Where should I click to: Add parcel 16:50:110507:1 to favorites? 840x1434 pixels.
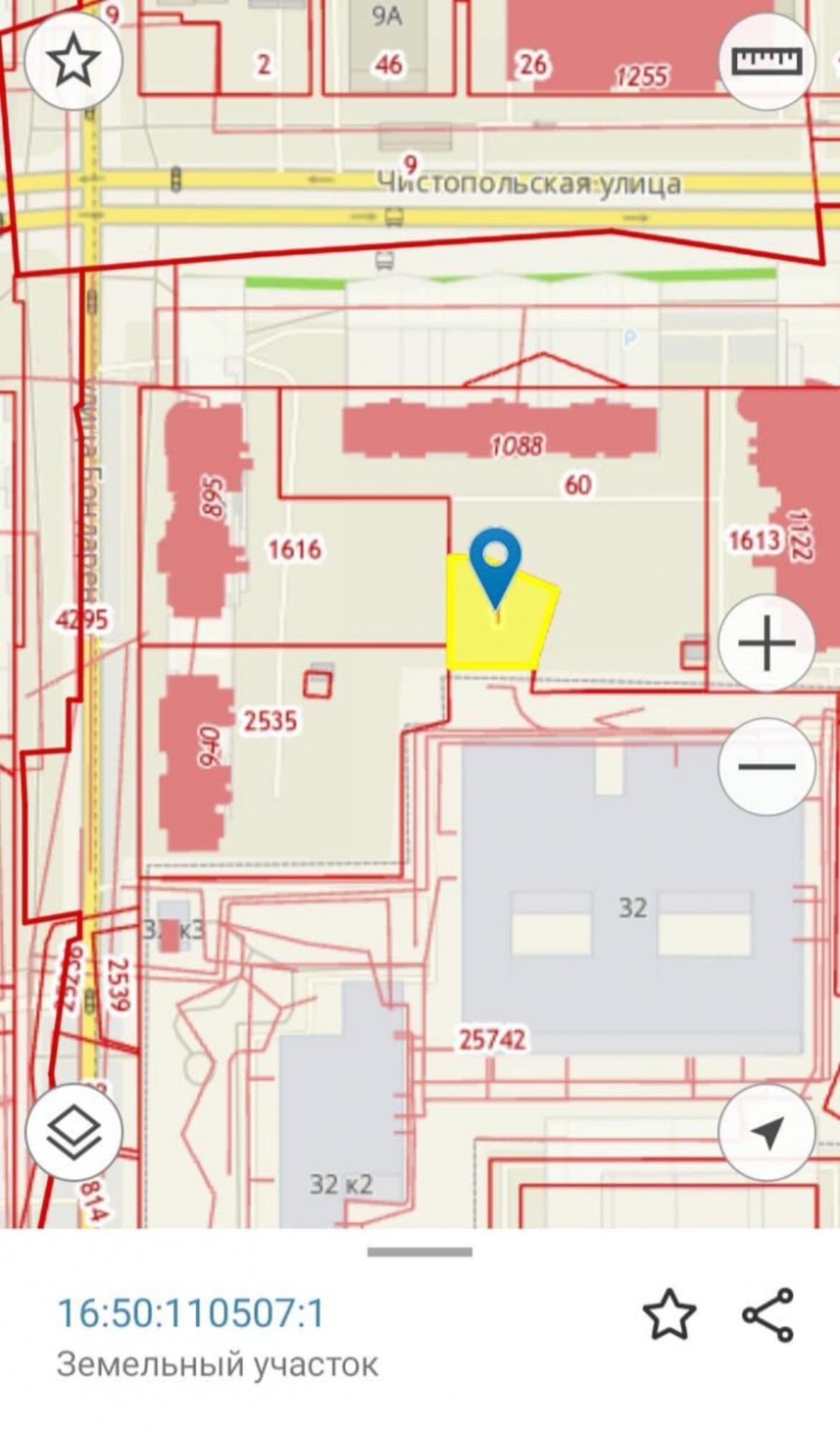coord(669,1314)
